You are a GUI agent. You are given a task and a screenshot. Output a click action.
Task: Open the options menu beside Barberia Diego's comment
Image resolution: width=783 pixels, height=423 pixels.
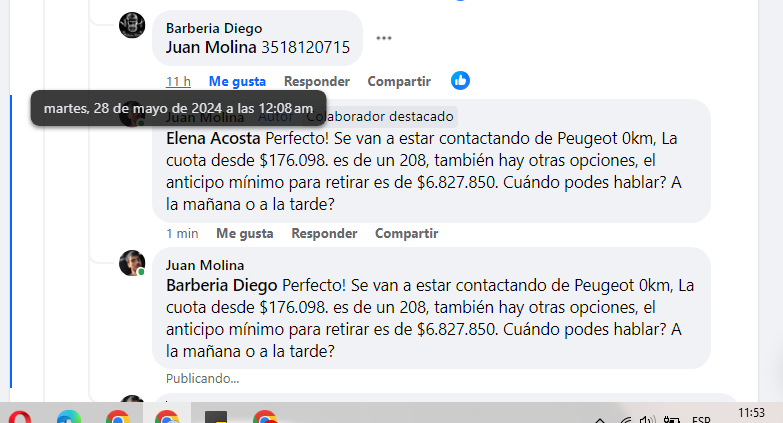pos(384,38)
